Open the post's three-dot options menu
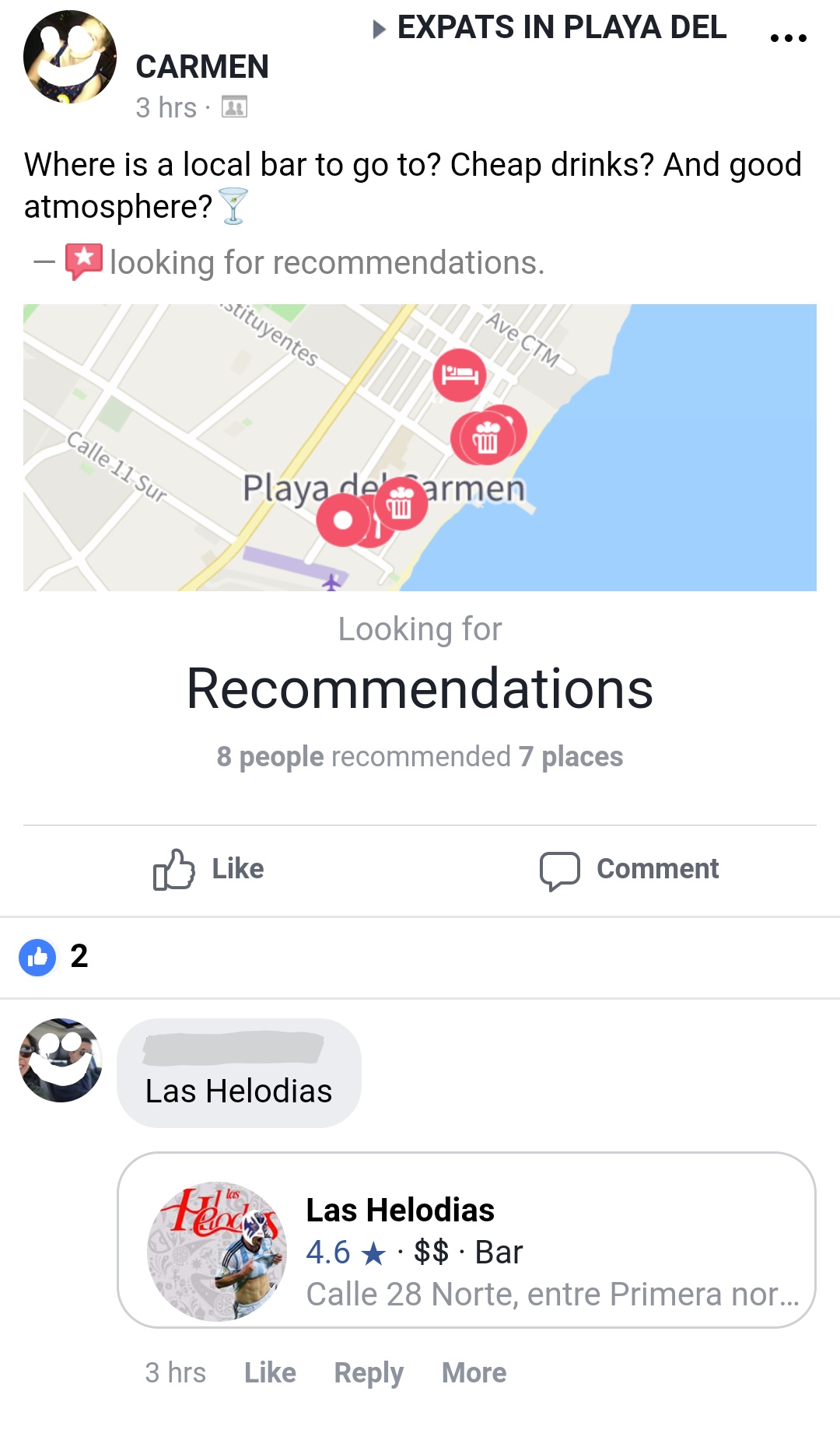The height and width of the screenshot is (1433, 840). (788, 37)
